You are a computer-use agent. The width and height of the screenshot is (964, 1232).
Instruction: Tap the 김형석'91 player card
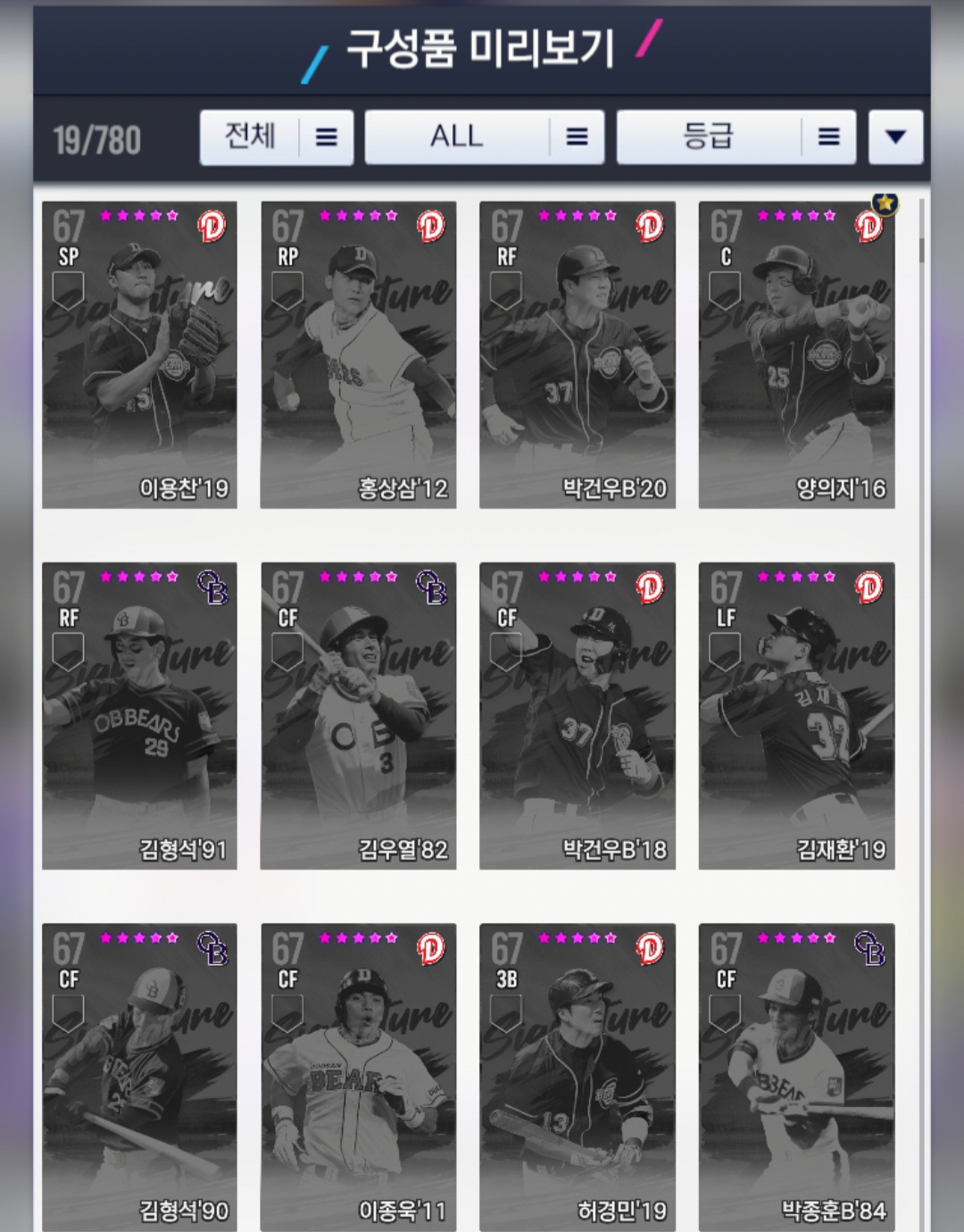coord(139,716)
